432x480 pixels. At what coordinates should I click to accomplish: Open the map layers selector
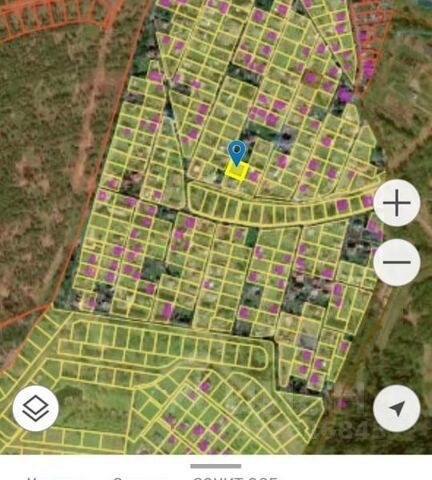(36, 408)
